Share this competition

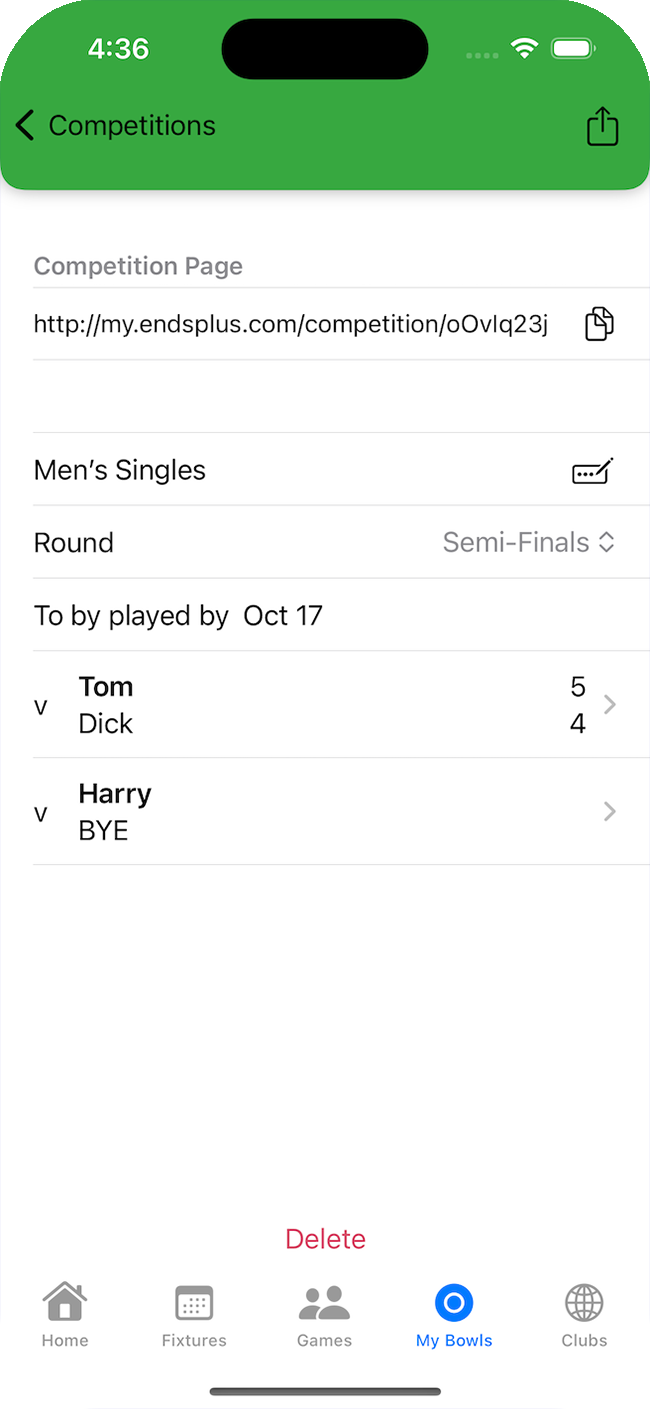602,126
